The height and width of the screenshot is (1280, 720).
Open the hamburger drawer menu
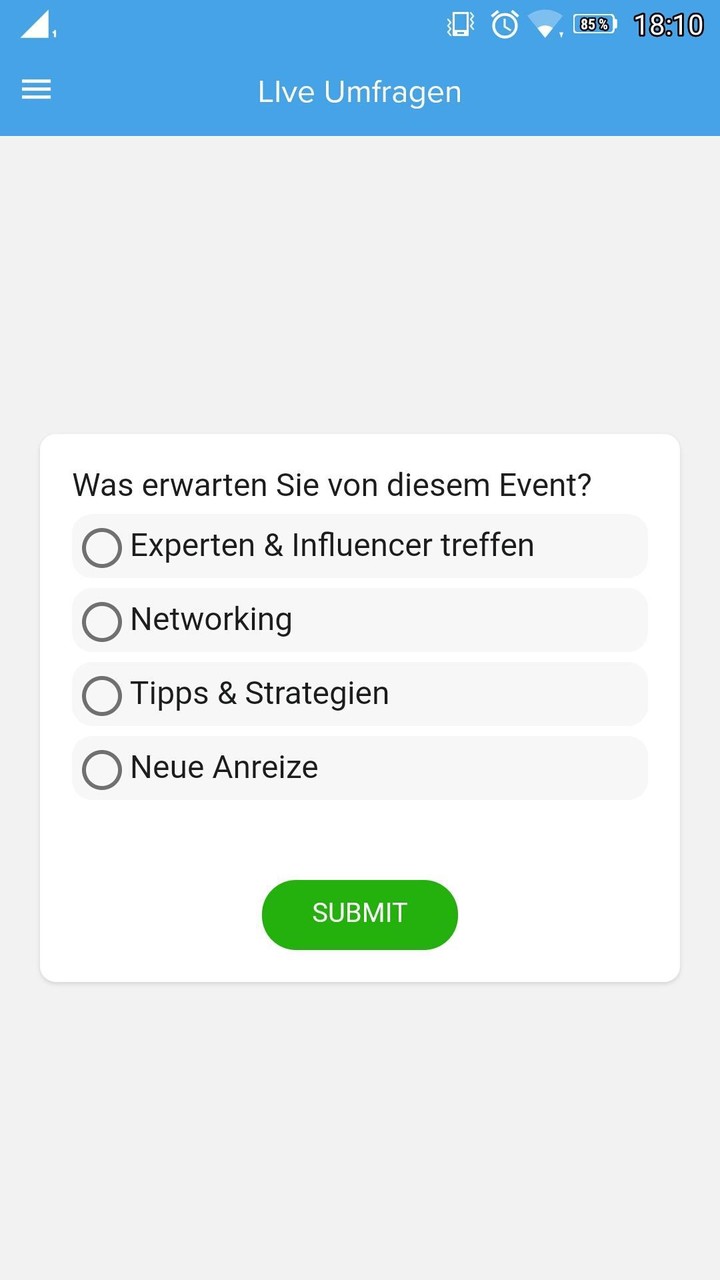tap(36, 90)
